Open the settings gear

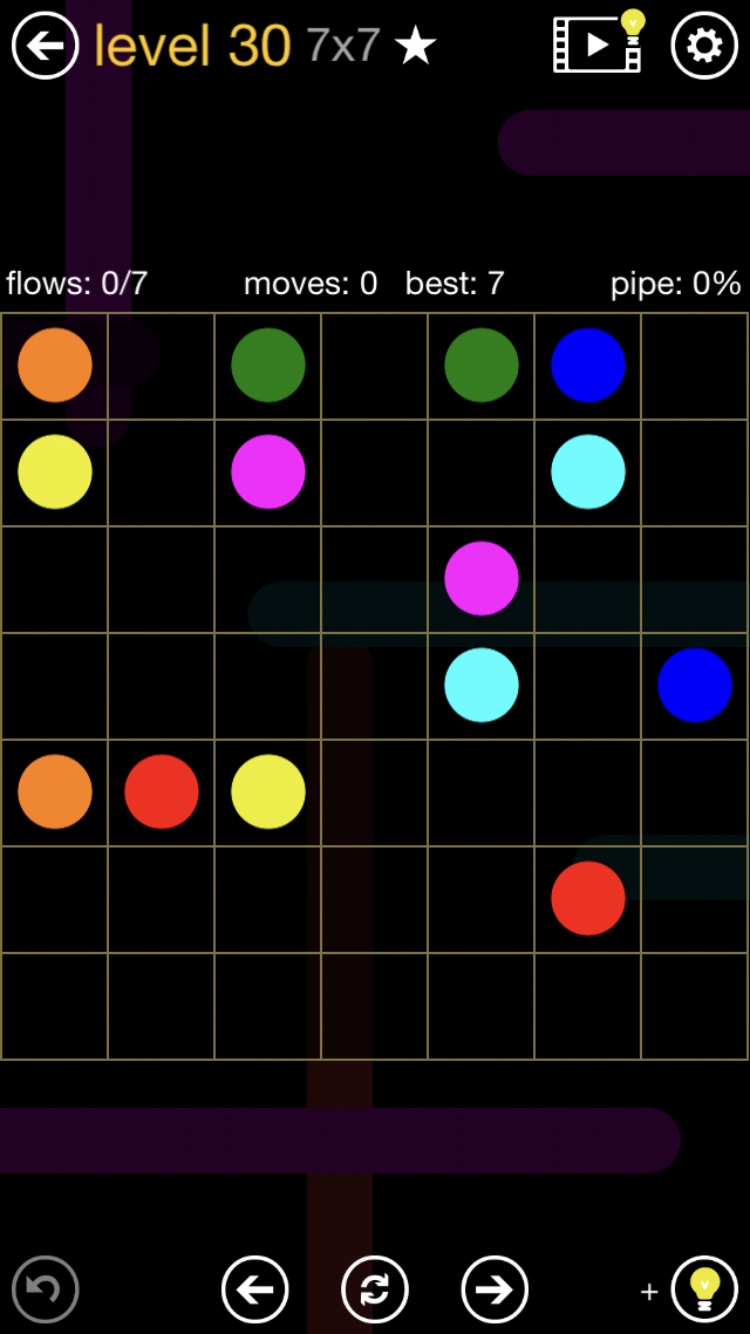[x=704, y=45]
